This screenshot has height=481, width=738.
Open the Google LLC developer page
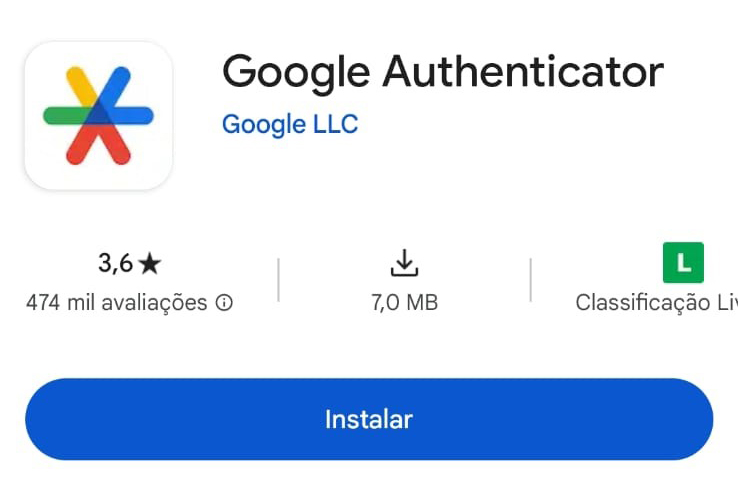pyautogui.click(x=289, y=125)
